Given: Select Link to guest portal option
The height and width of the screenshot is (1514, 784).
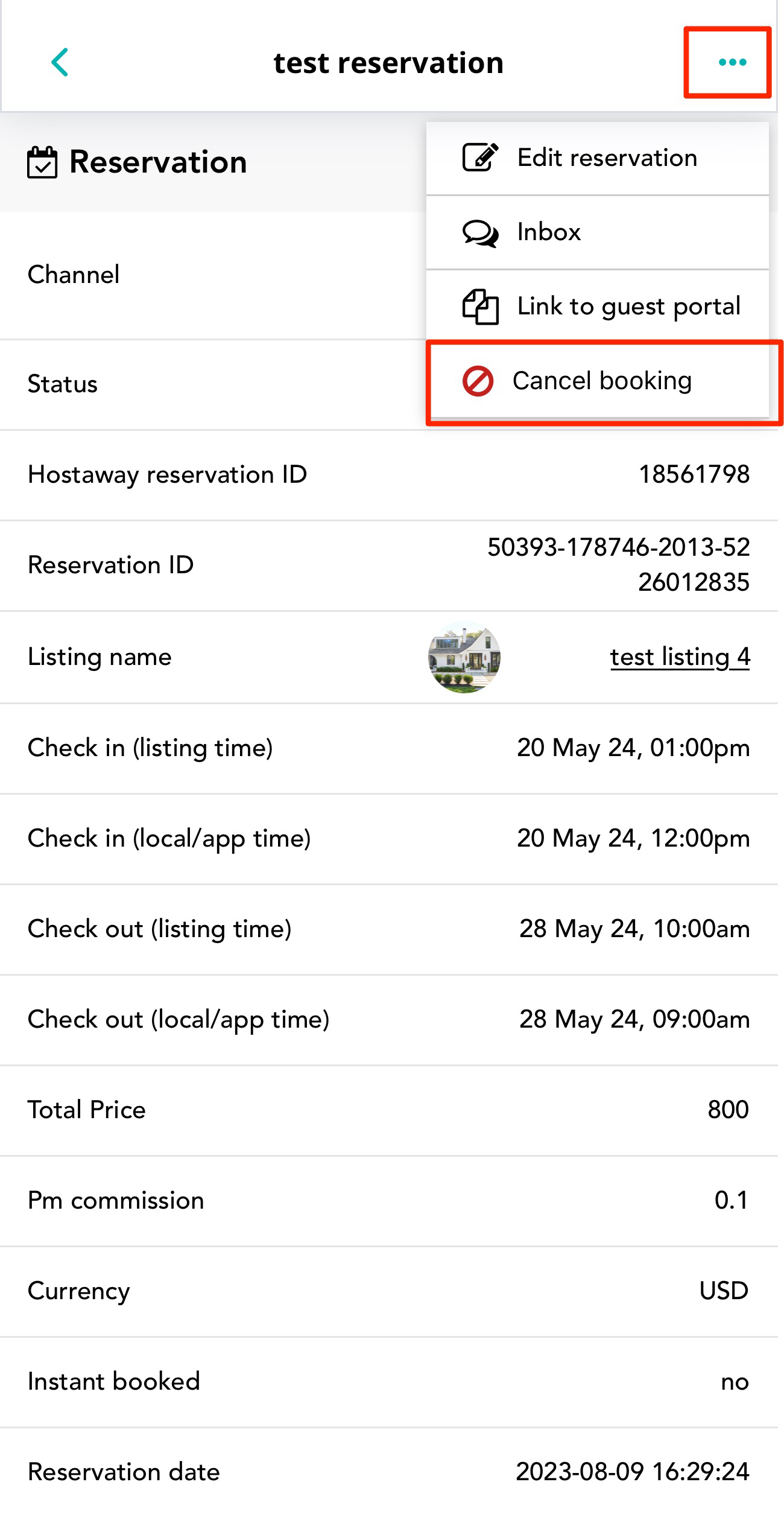Looking at the screenshot, I should [x=628, y=307].
